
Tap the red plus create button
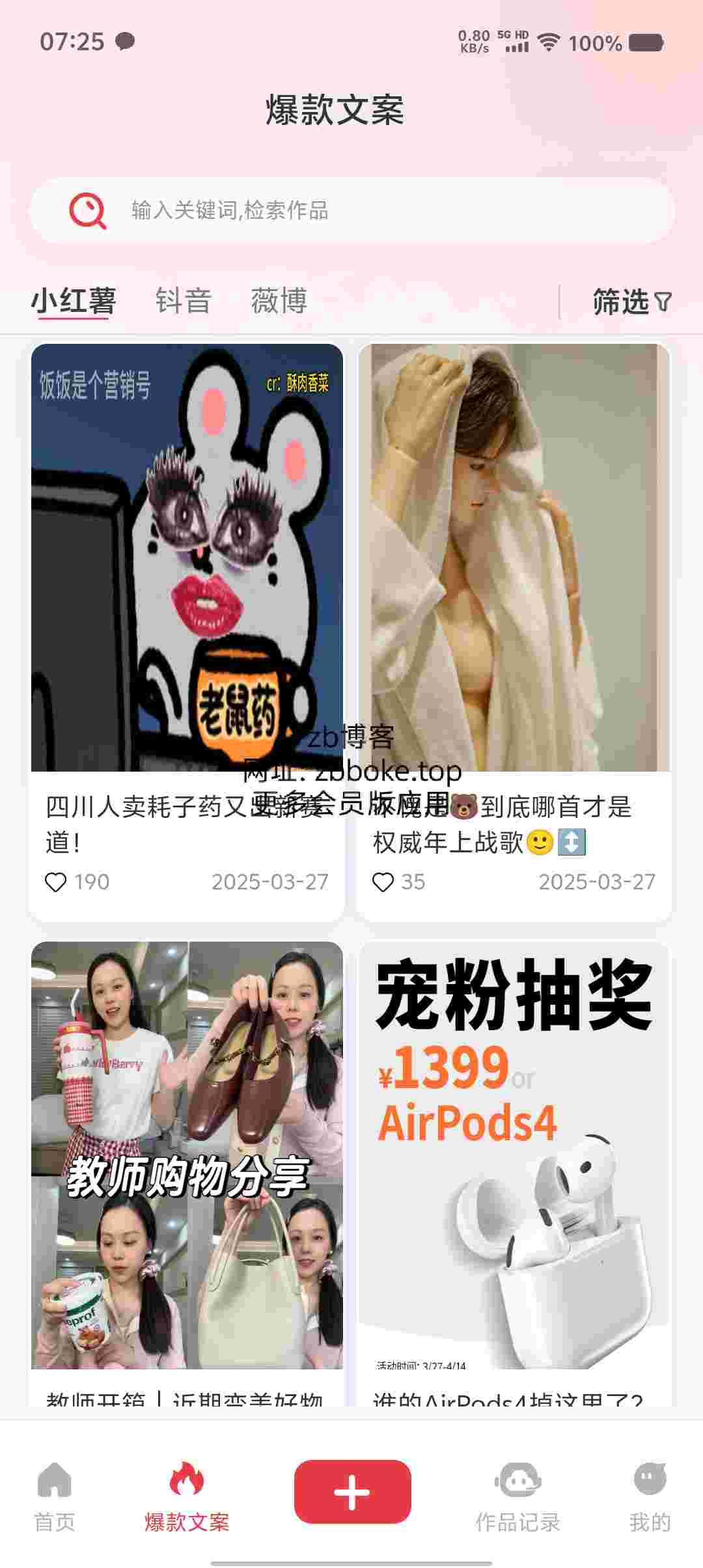352,1492
